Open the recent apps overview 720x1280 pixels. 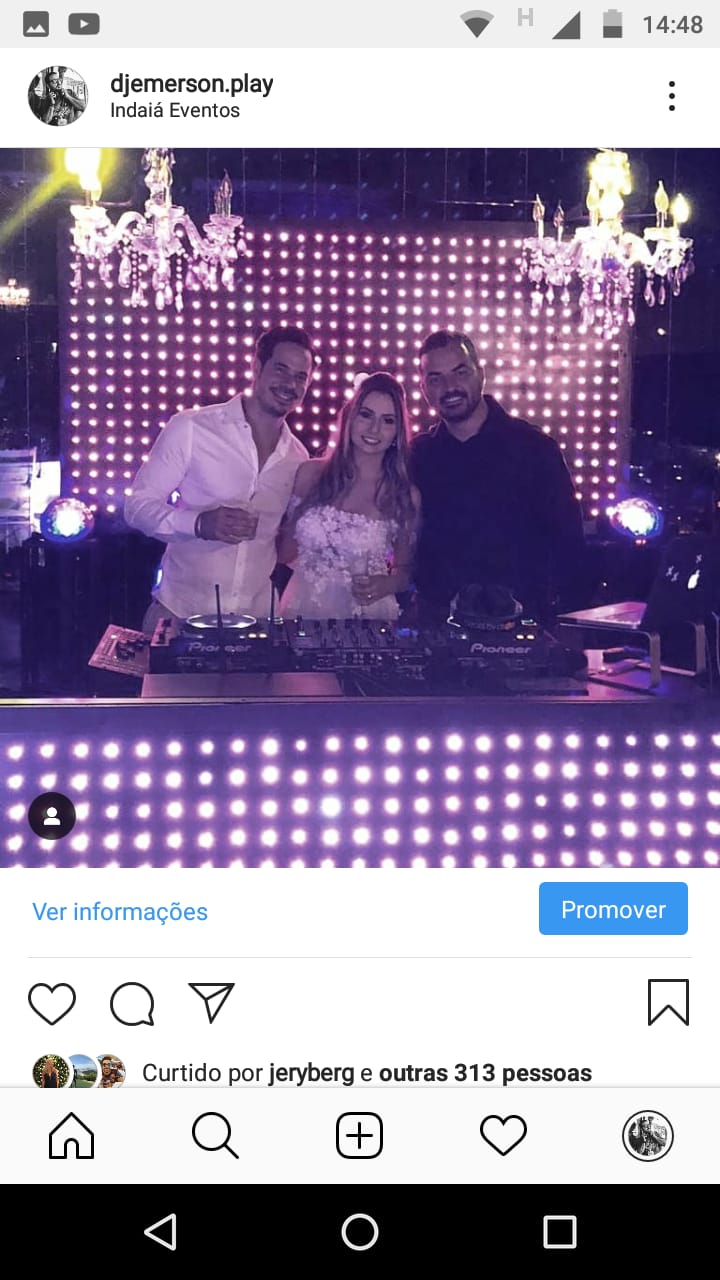click(560, 1232)
